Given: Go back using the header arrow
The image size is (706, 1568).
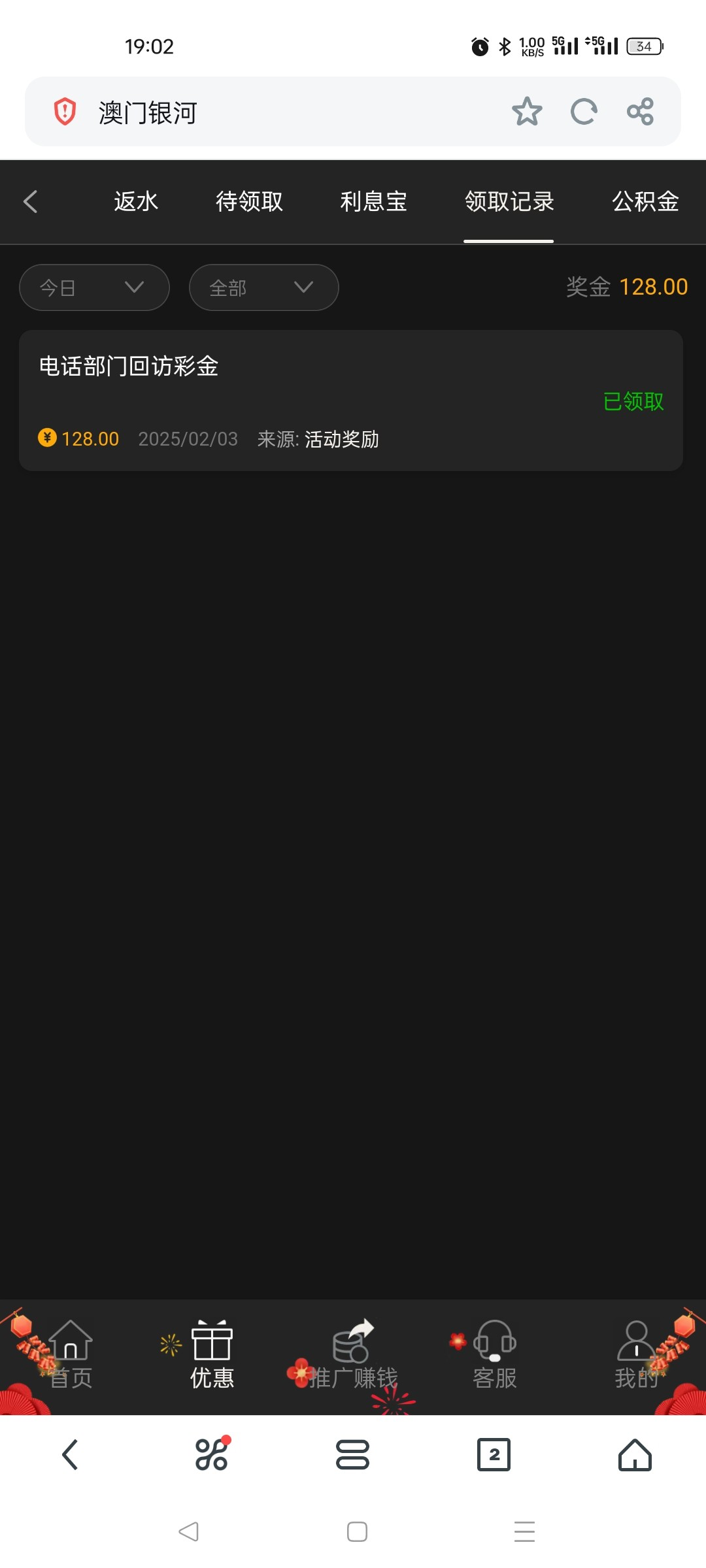Looking at the screenshot, I should pos(31,201).
